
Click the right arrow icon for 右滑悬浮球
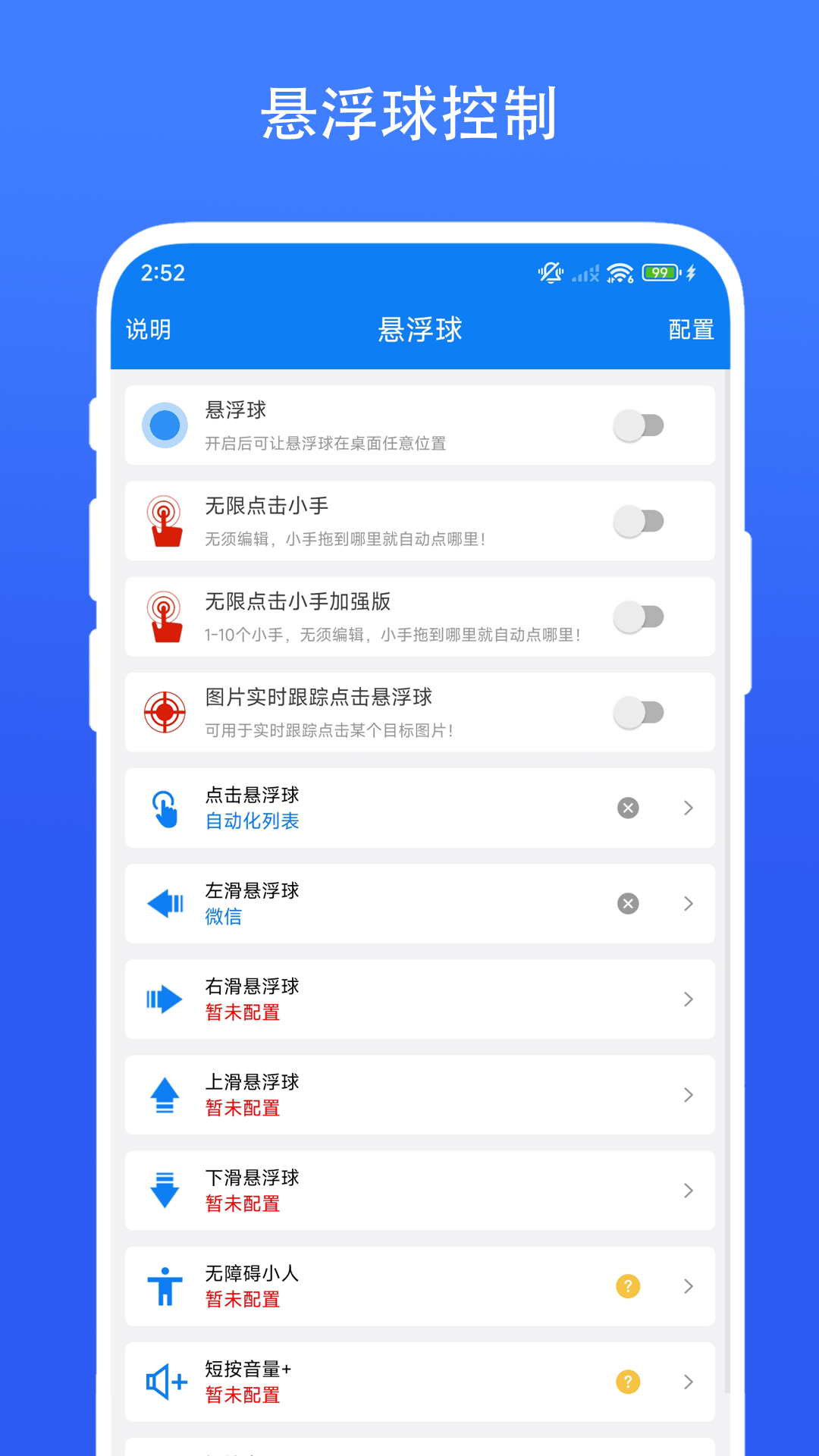click(164, 999)
